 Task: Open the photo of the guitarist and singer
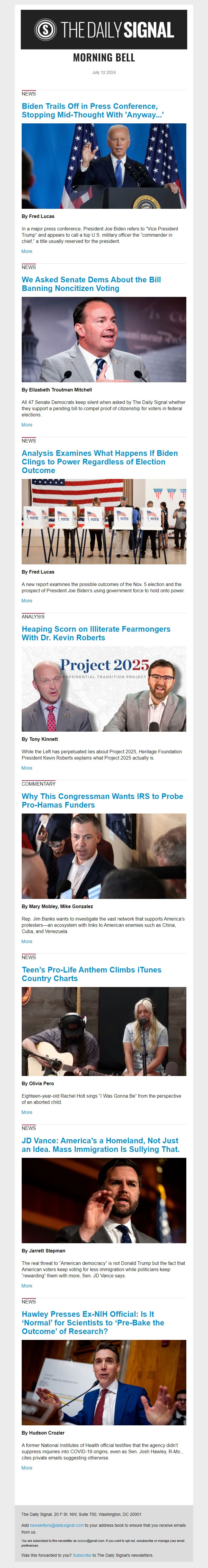[x=104, y=1031]
